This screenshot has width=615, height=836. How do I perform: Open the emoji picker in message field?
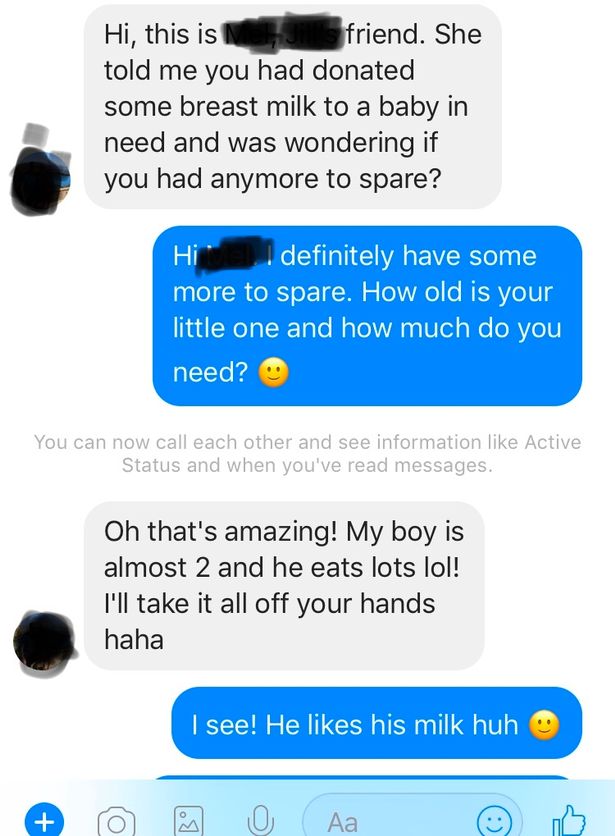(x=493, y=822)
